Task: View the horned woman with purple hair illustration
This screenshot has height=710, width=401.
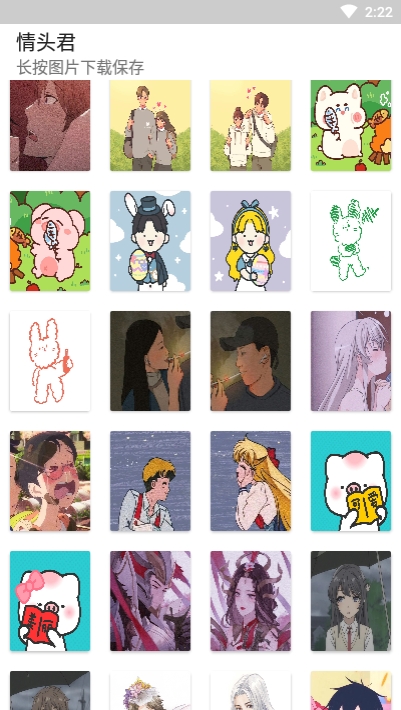Action: point(250,601)
